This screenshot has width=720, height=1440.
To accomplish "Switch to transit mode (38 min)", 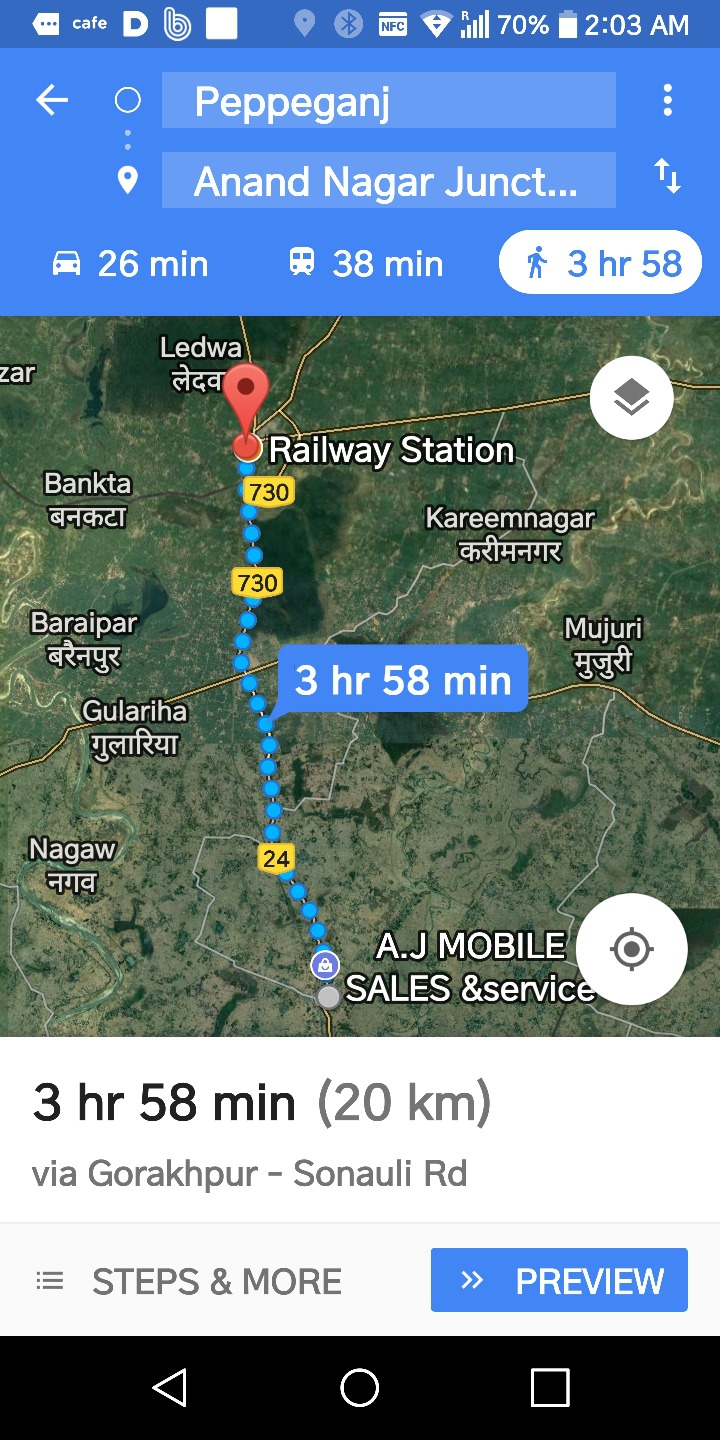I will [366, 264].
